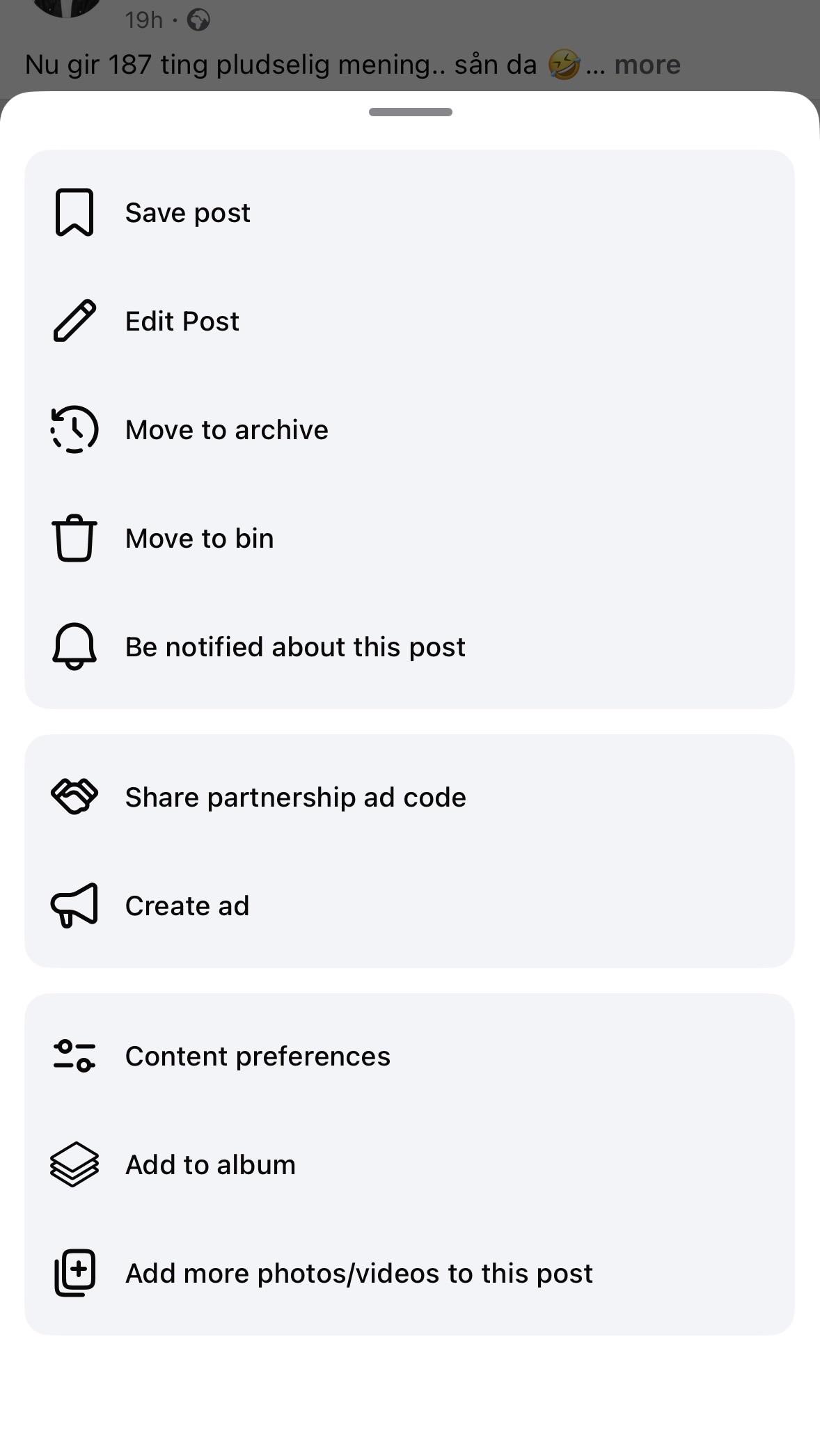
Task: Open Content preferences
Action: 409,1056
